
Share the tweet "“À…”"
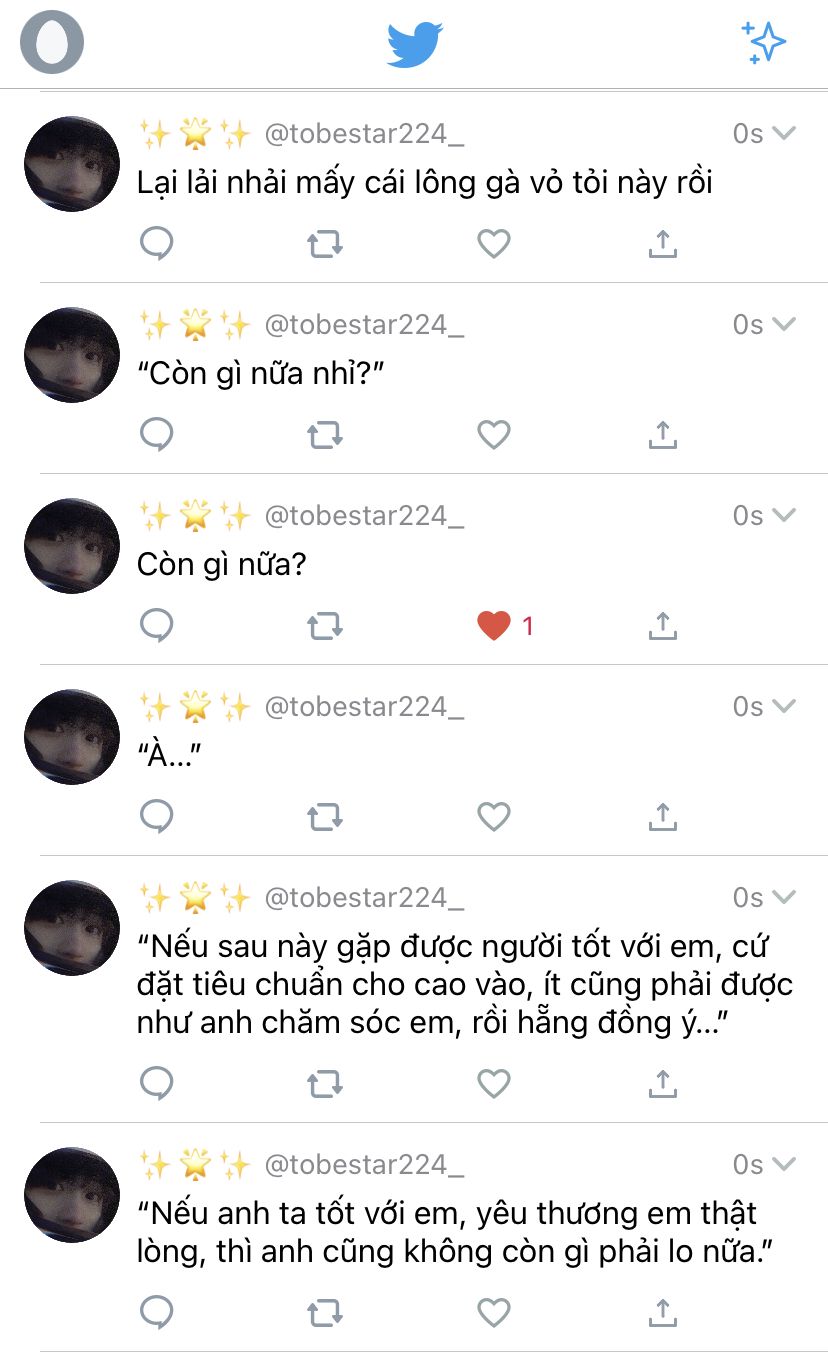click(x=663, y=816)
